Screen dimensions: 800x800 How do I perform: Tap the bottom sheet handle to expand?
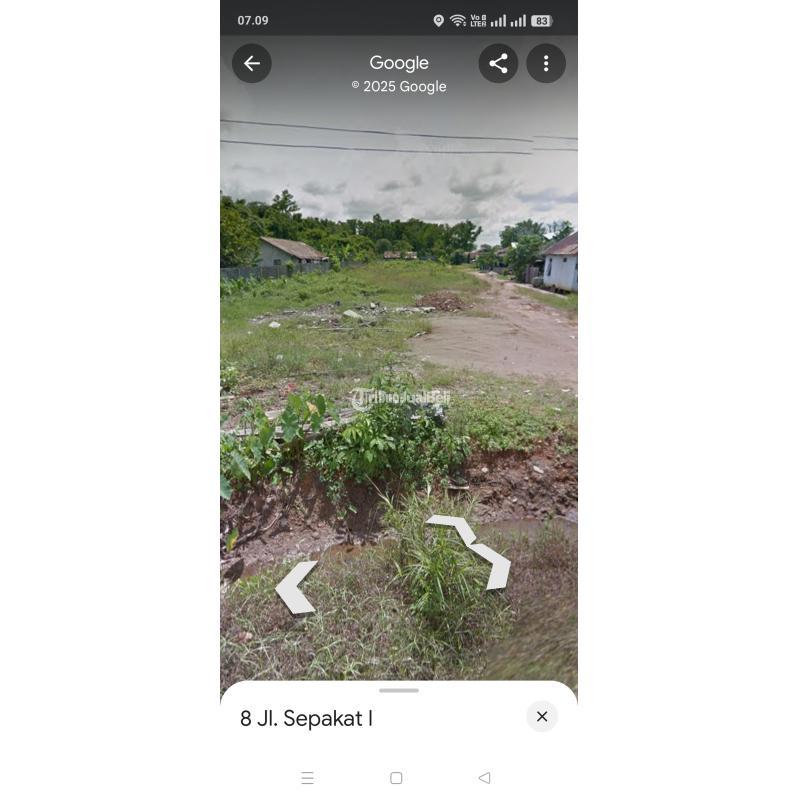pyautogui.click(x=399, y=690)
